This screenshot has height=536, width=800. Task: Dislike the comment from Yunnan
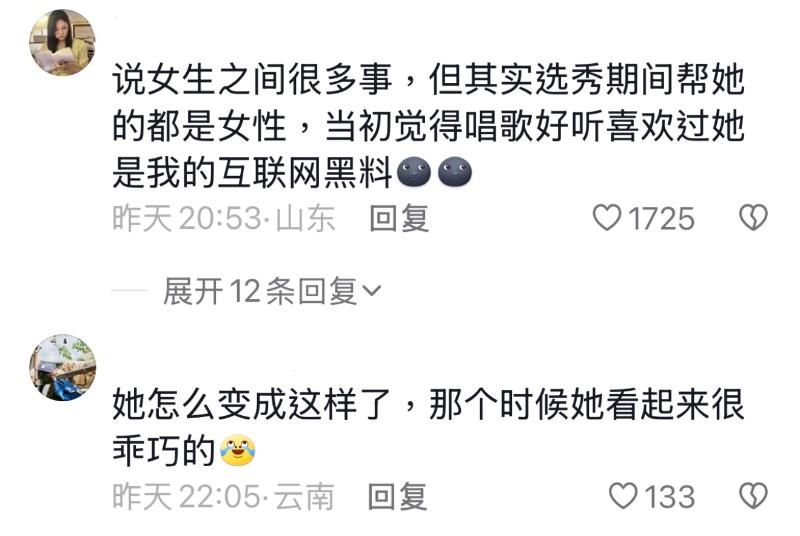click(752, 496)
